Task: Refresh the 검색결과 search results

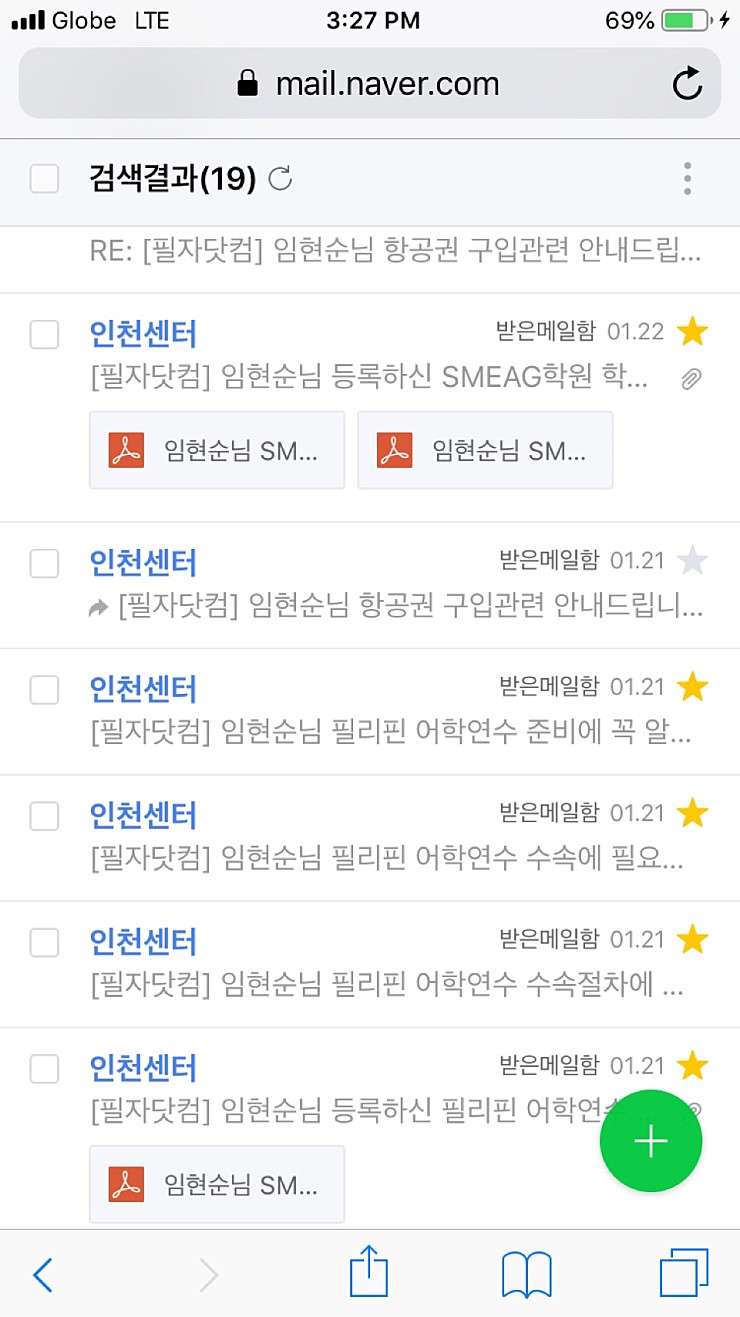Action: click(x=282, y=179)
